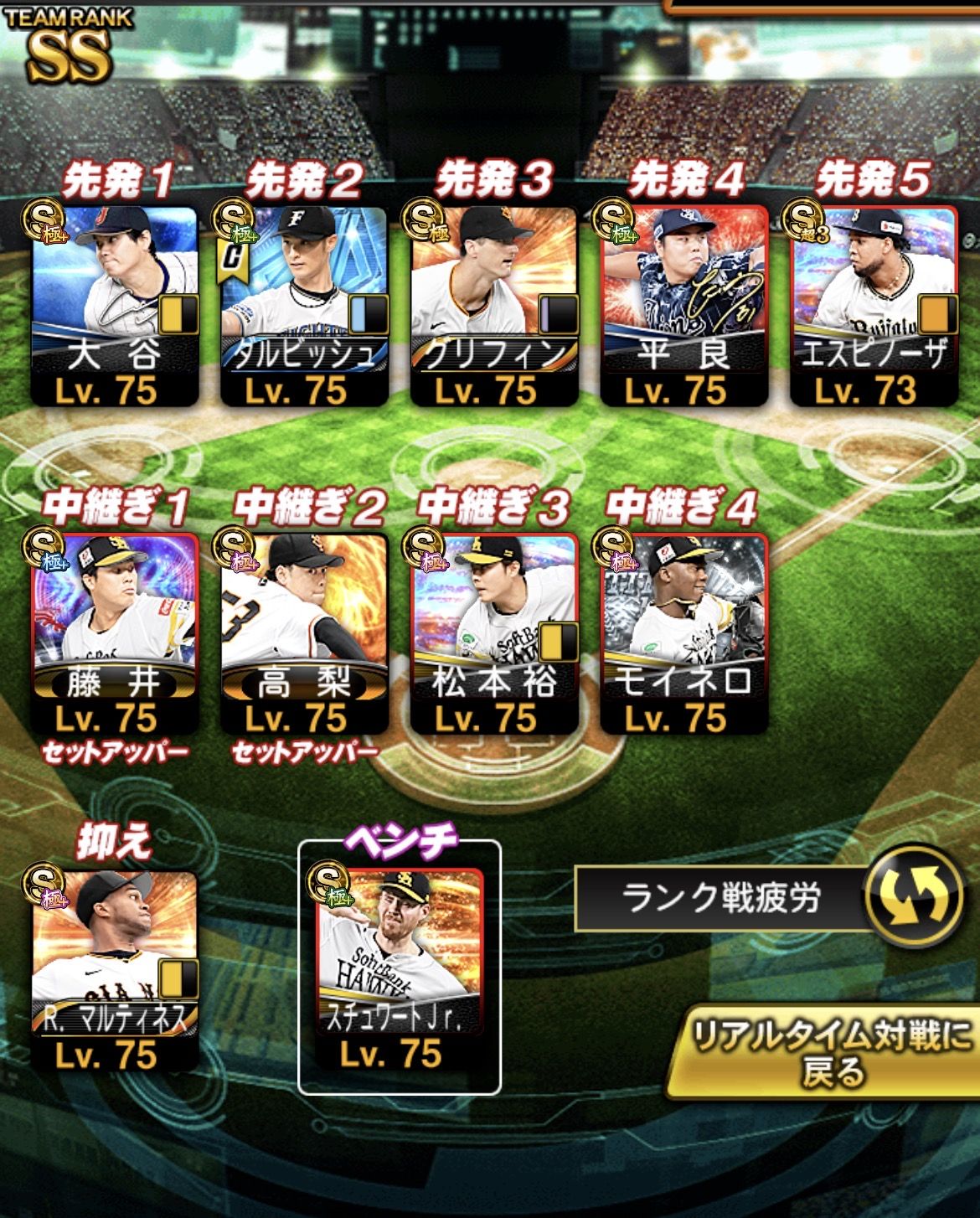The width and height of the screenshot is (980, 1218).
Task: Select starter 1 card 大谷
Action: point(114,306)
